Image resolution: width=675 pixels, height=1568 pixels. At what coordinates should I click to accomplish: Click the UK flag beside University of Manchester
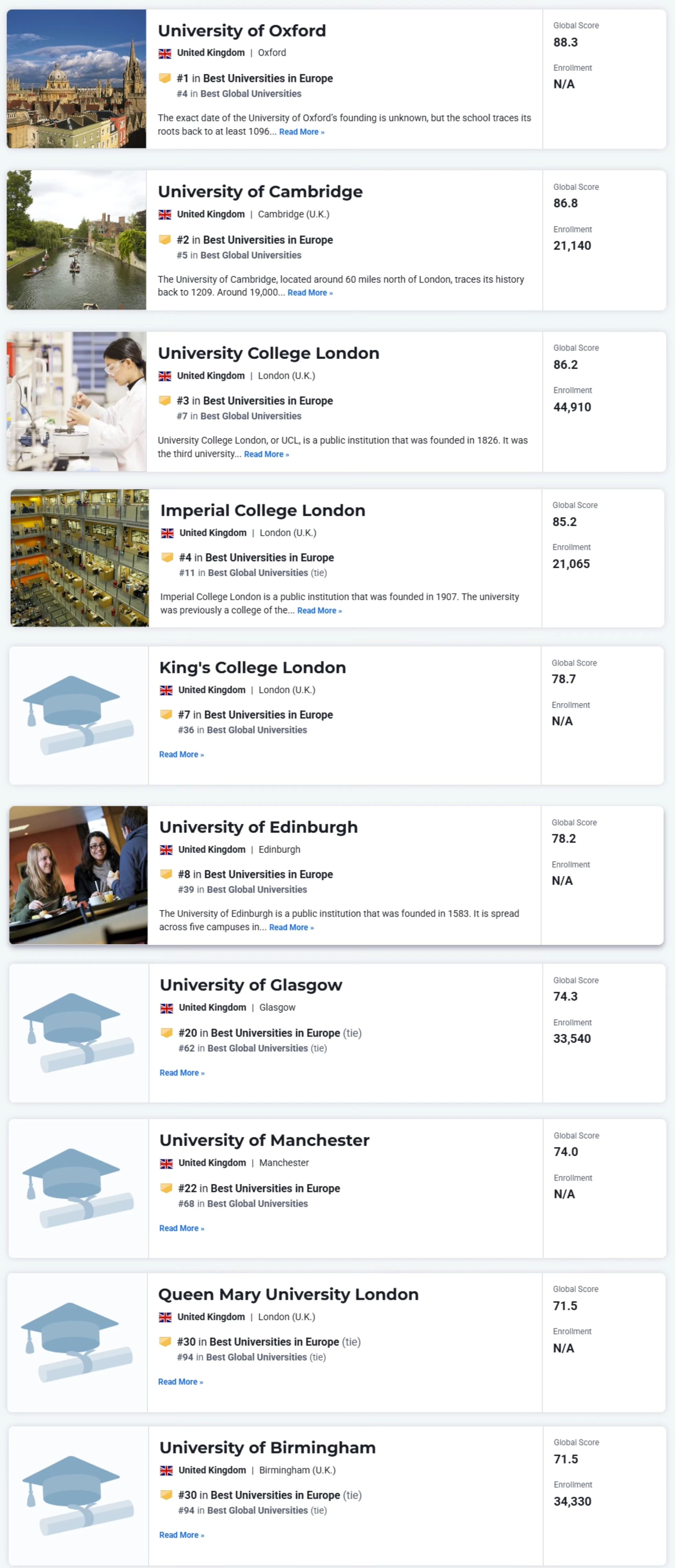(165, 1163)
